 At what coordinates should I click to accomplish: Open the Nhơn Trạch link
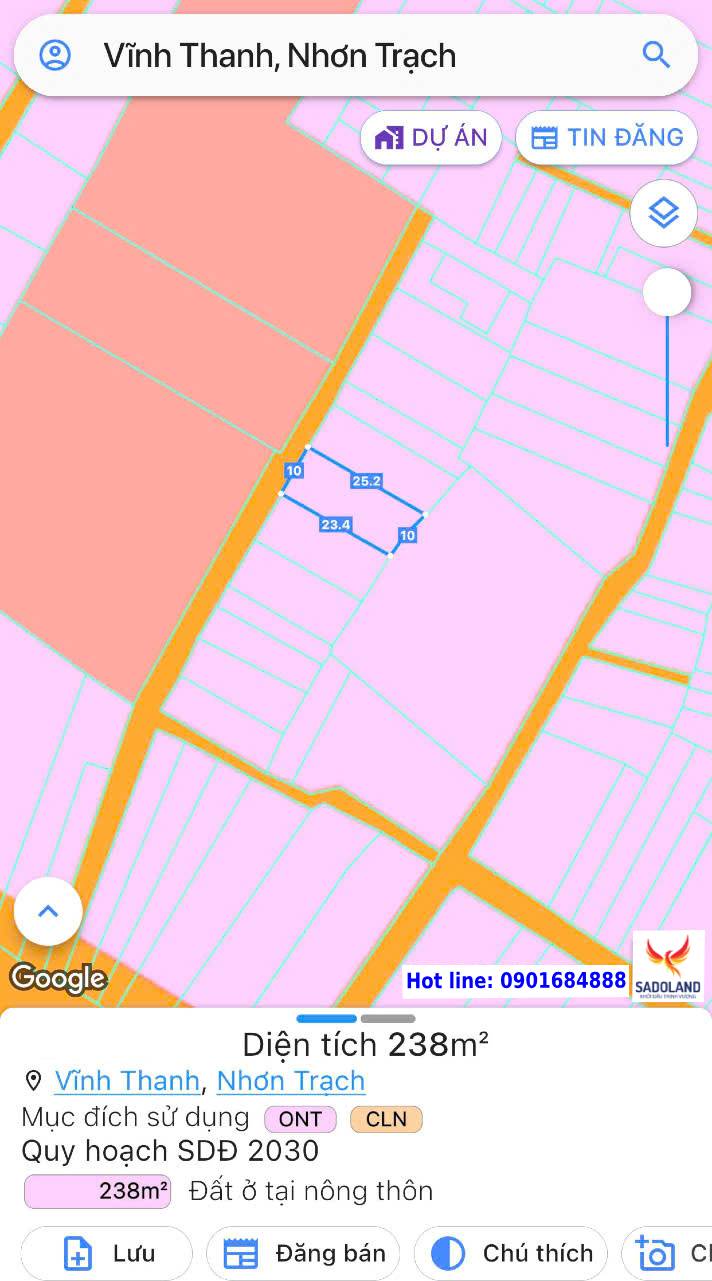coord(291,1081)
